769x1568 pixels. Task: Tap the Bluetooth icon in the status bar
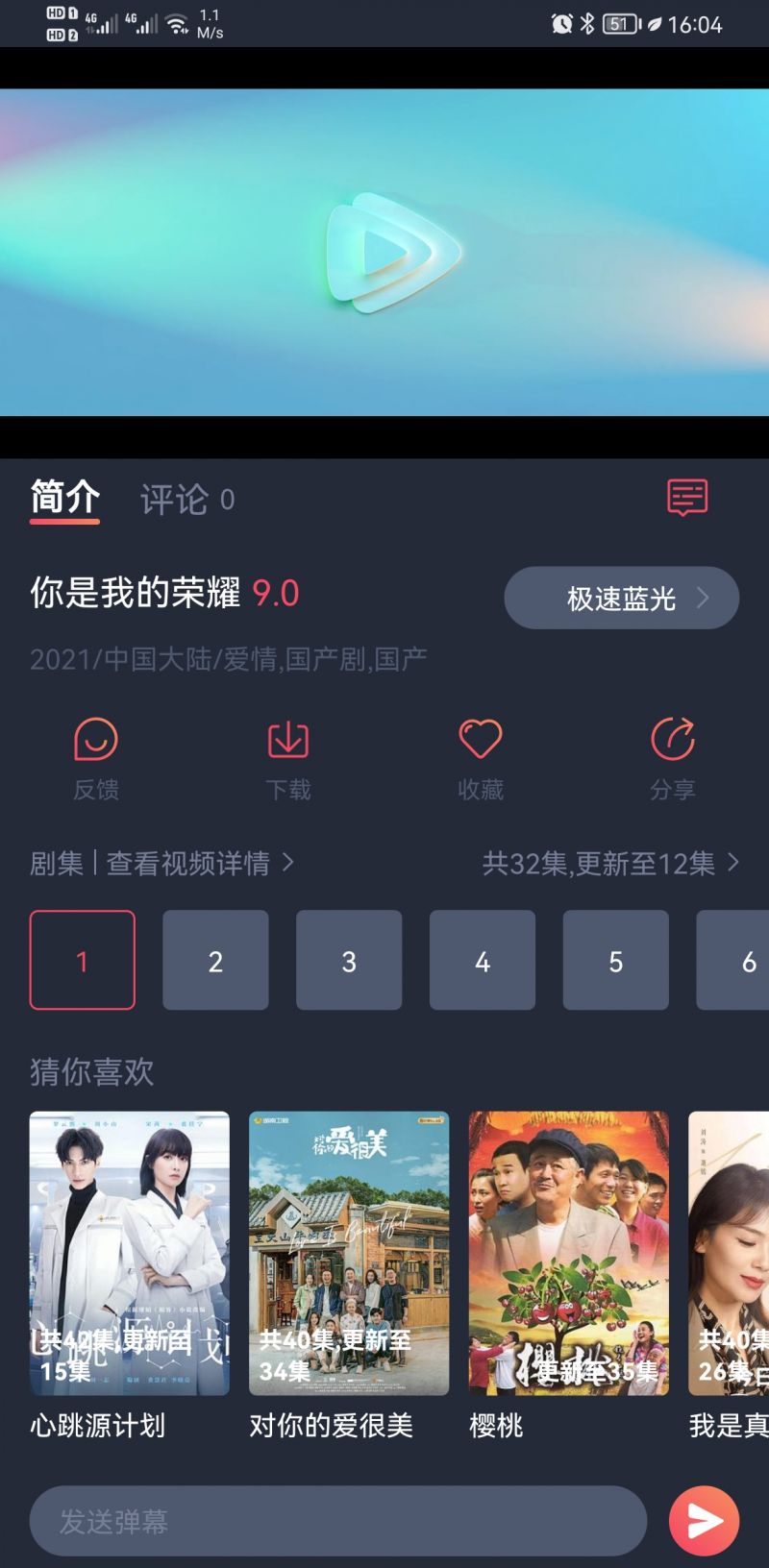coord(589,25)
